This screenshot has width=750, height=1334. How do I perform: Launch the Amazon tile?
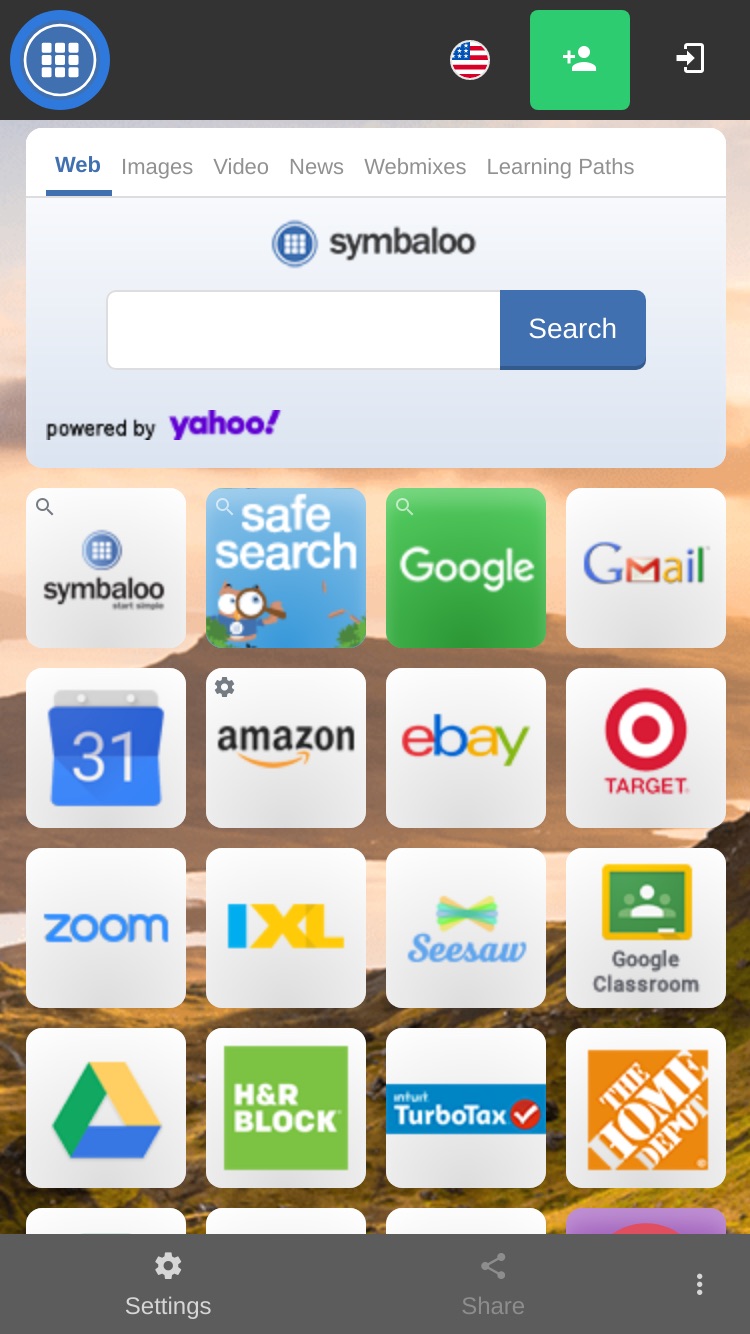[x=286, y=748]
